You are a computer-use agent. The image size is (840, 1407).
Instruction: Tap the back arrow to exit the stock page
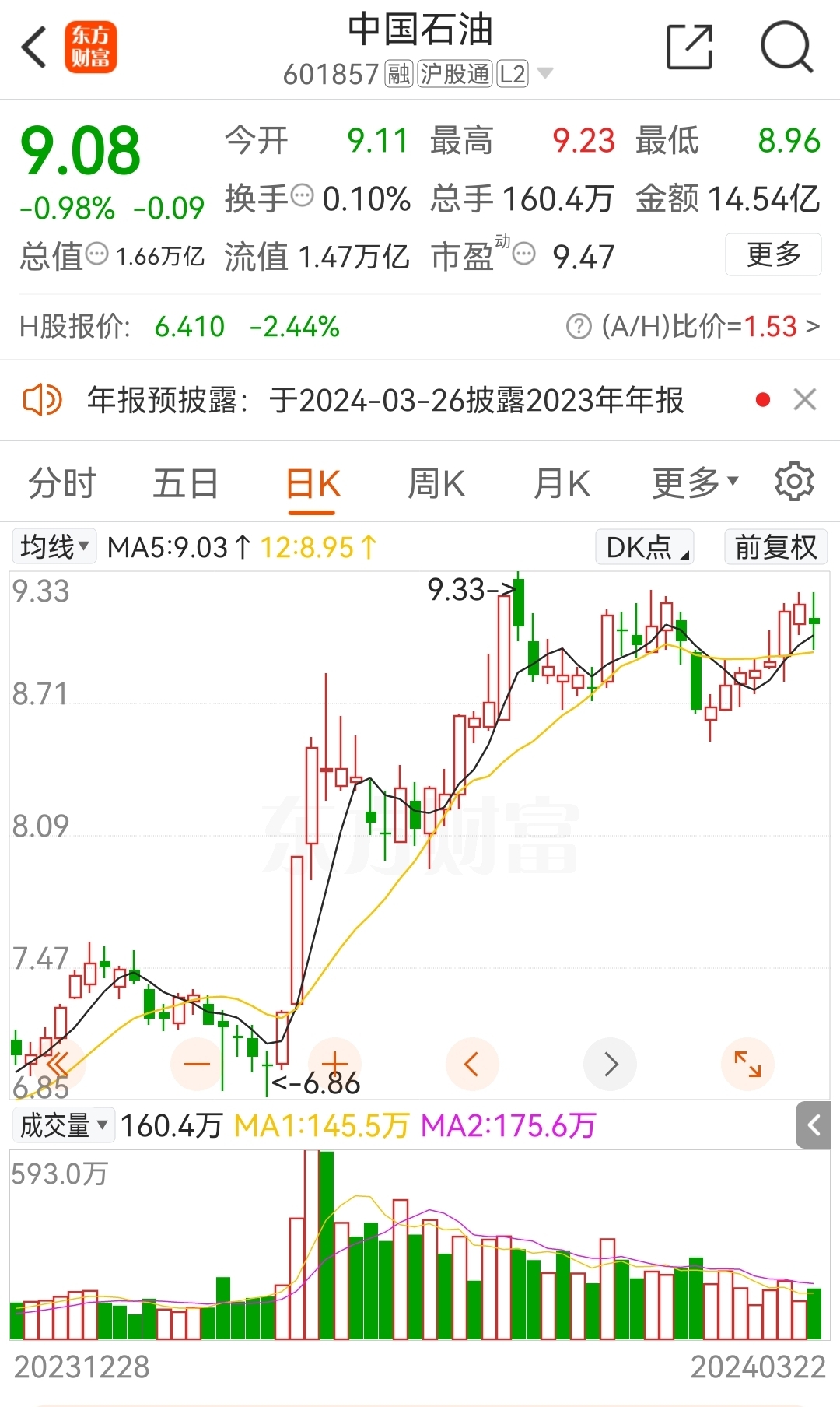click(x=33, y=47)
